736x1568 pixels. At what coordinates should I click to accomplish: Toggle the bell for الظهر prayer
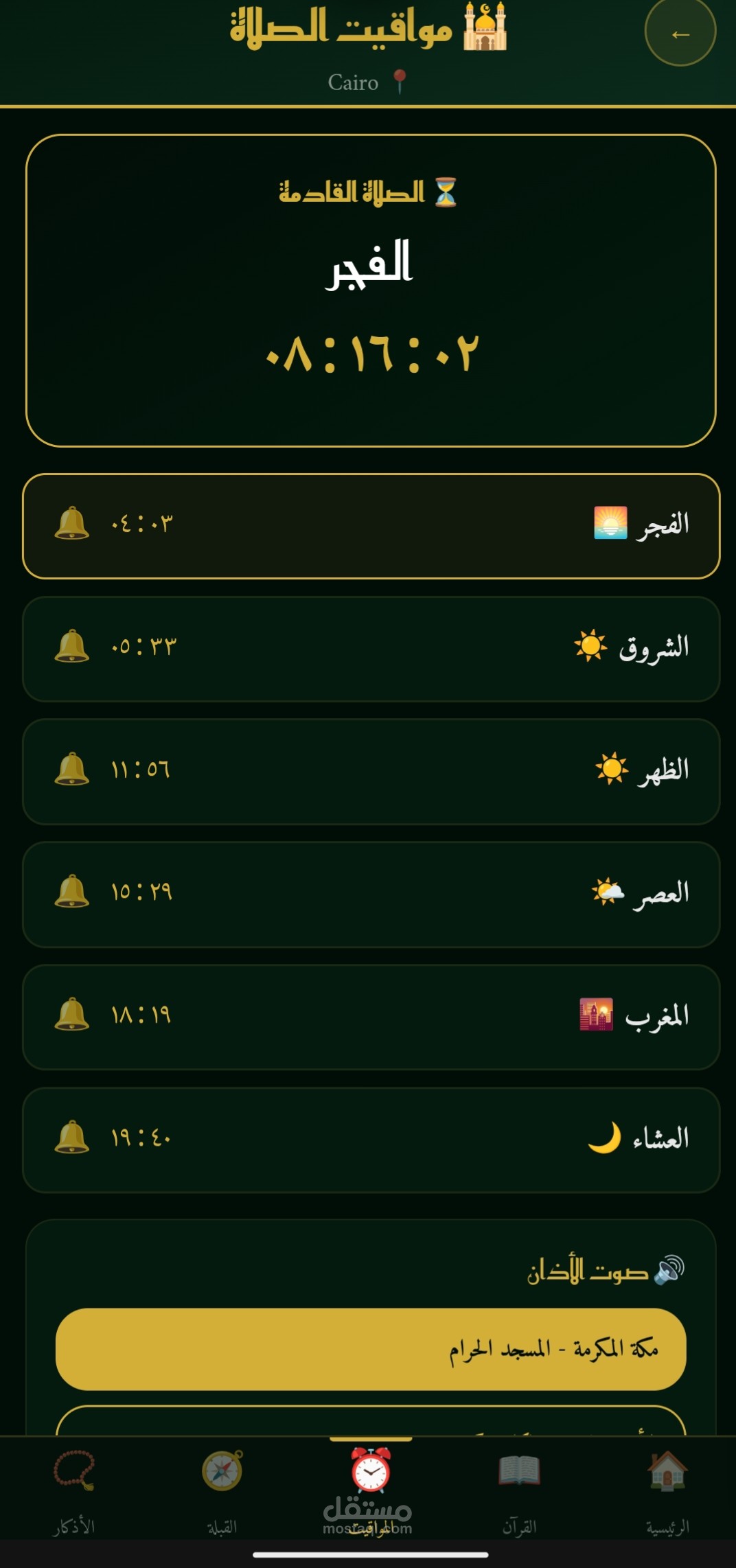coord(72,769)
